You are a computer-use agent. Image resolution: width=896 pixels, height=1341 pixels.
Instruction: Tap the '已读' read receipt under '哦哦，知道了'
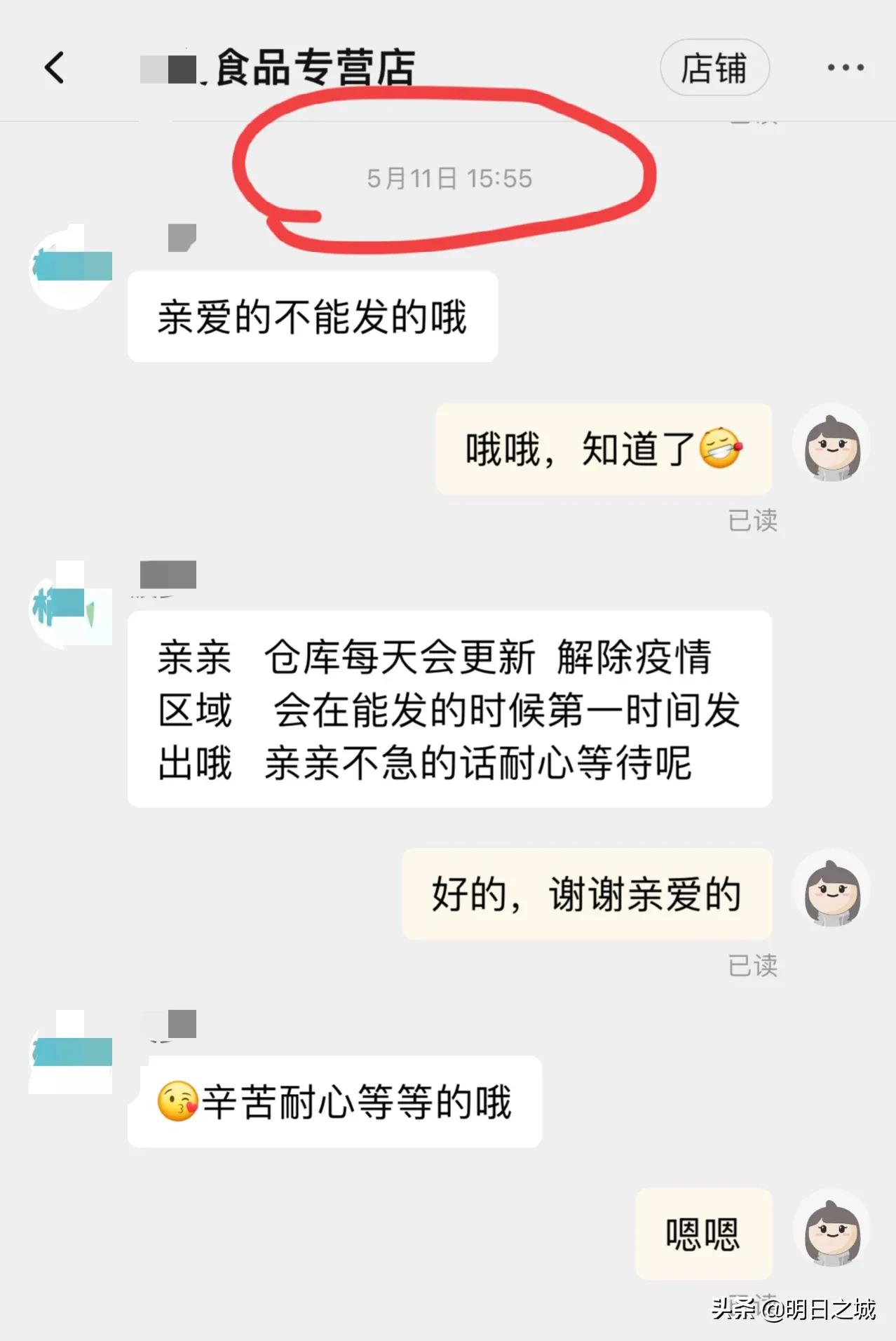752,521
